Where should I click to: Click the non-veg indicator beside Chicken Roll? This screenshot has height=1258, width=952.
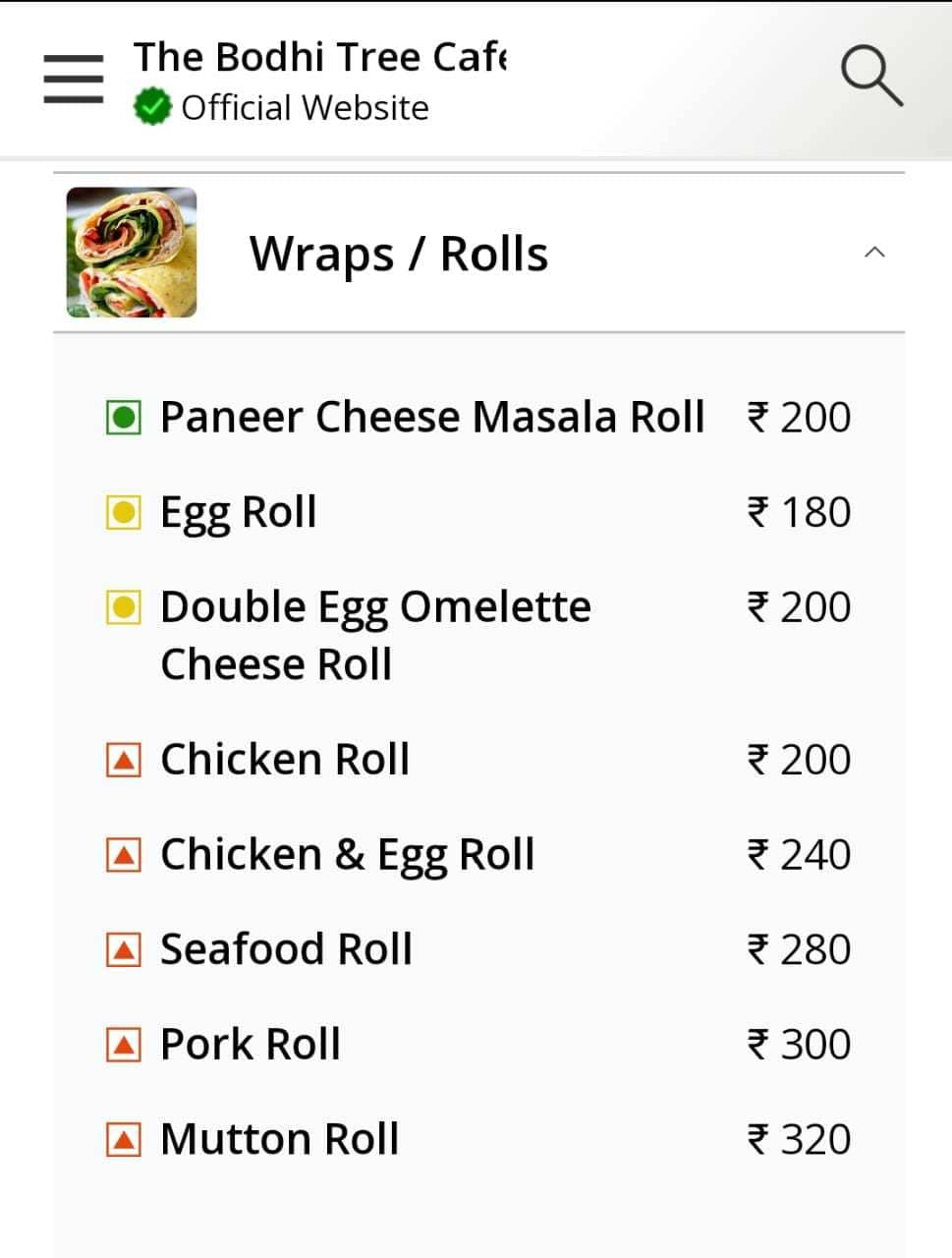124,758
